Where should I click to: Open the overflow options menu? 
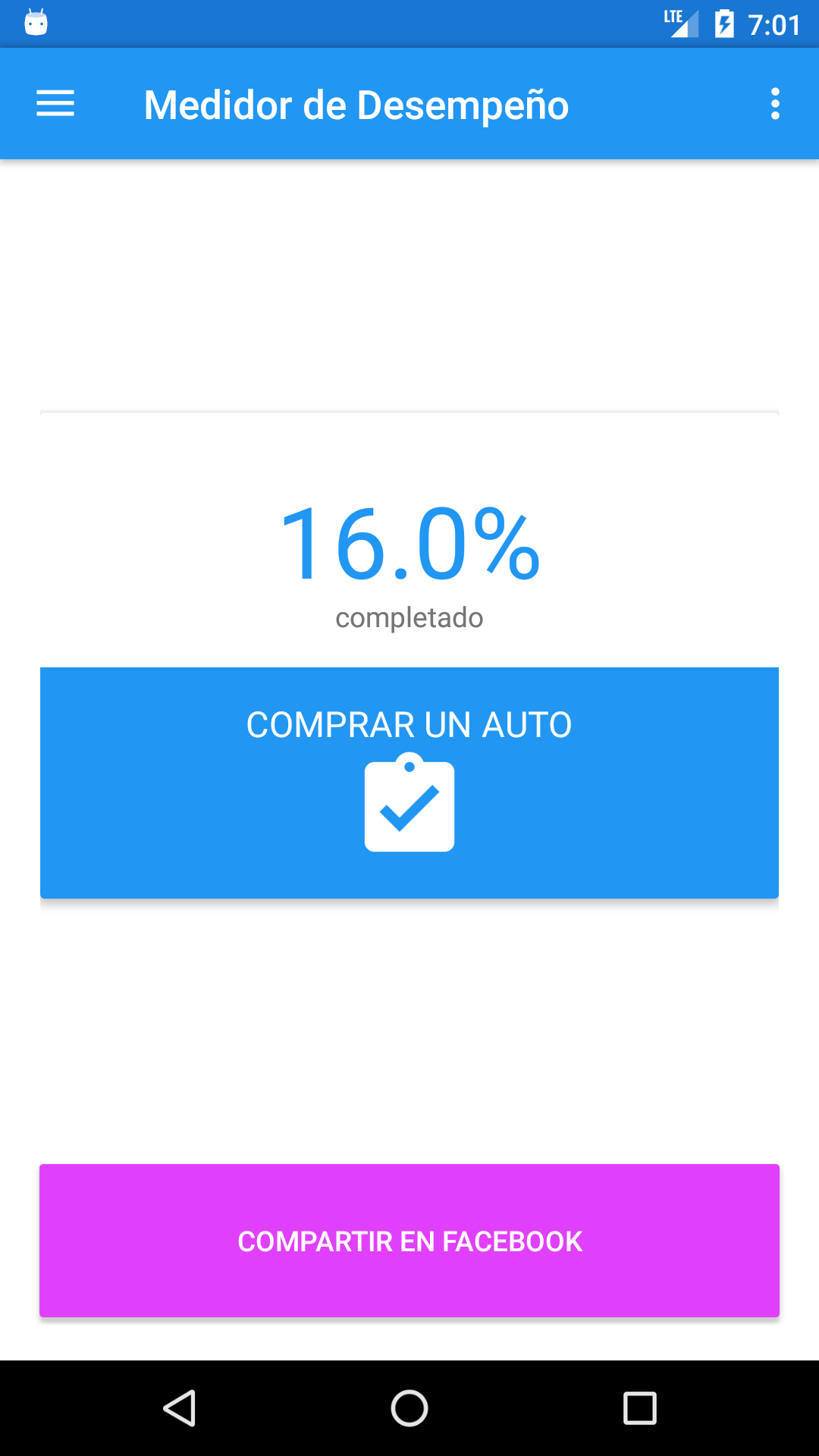point(774,104)
